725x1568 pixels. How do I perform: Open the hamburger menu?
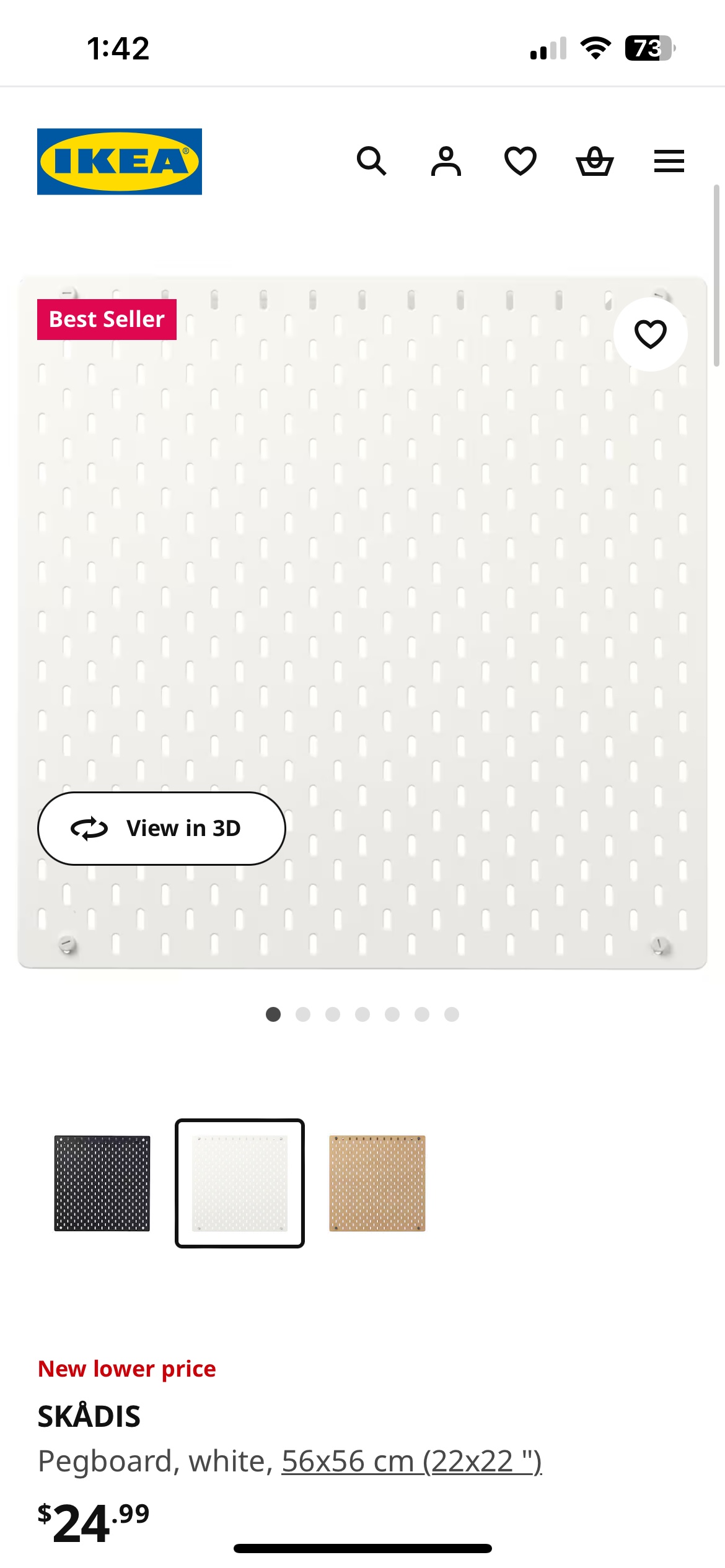[x=669, y=162]
